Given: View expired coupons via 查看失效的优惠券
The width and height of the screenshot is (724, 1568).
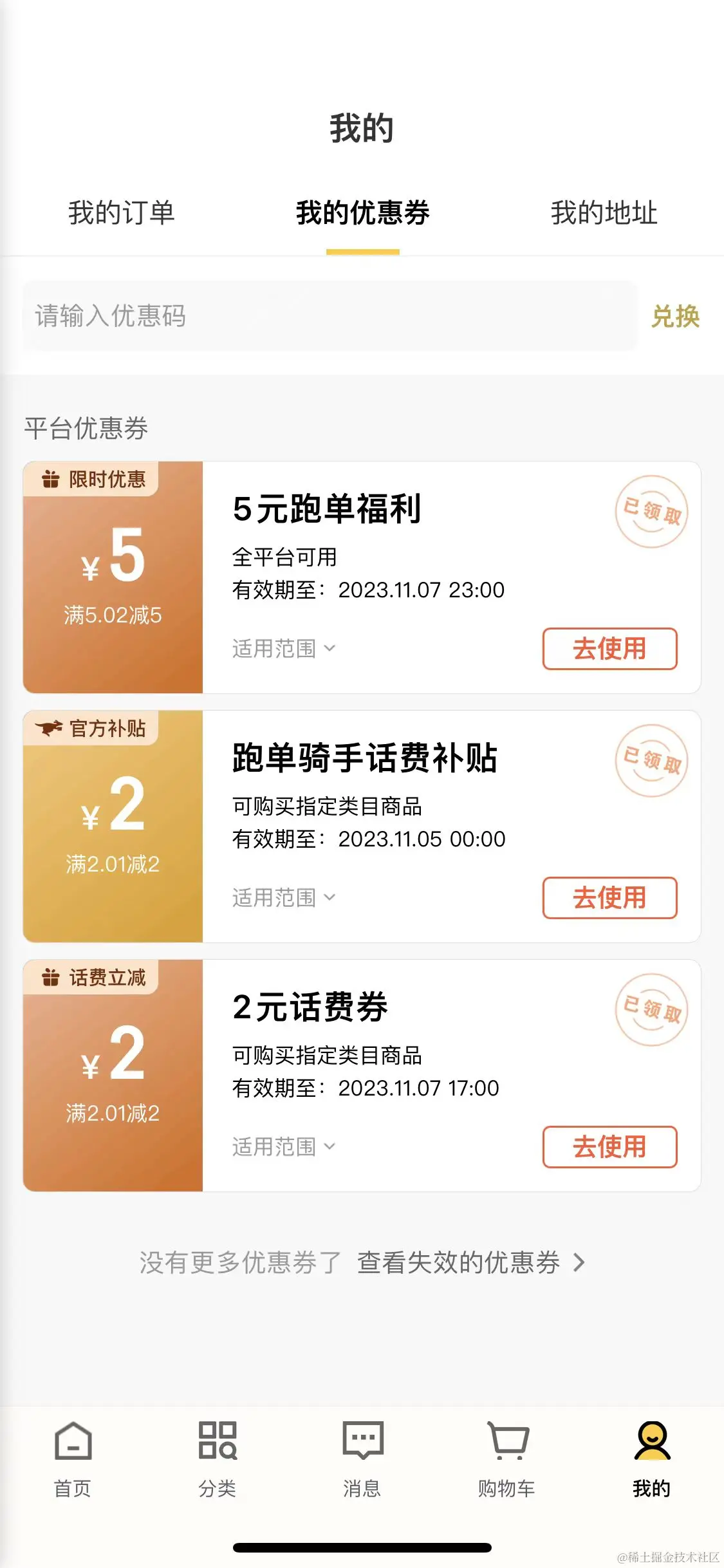Looking at the screenshot, I should point(470,1263).
